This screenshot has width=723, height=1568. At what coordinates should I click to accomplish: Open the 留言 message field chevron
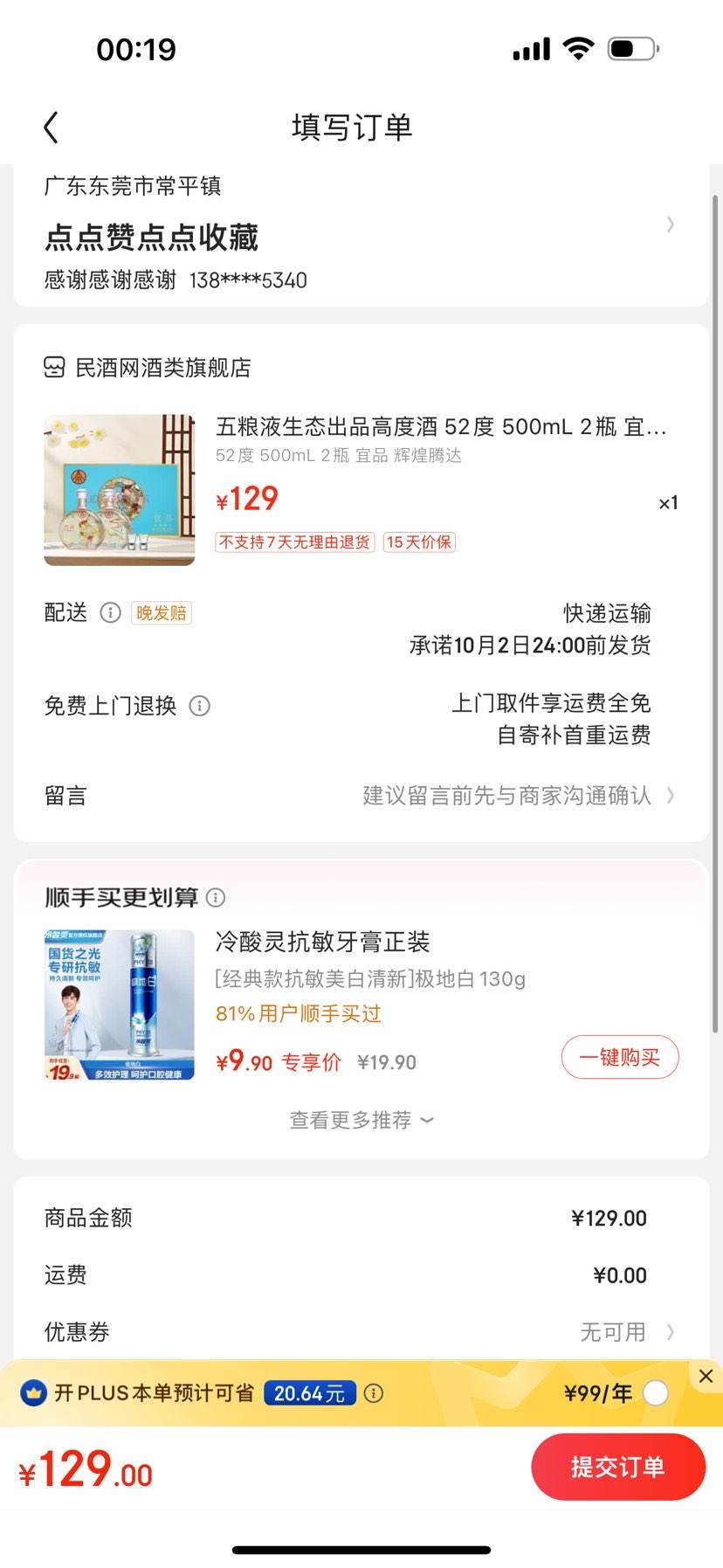click(670, 795)
